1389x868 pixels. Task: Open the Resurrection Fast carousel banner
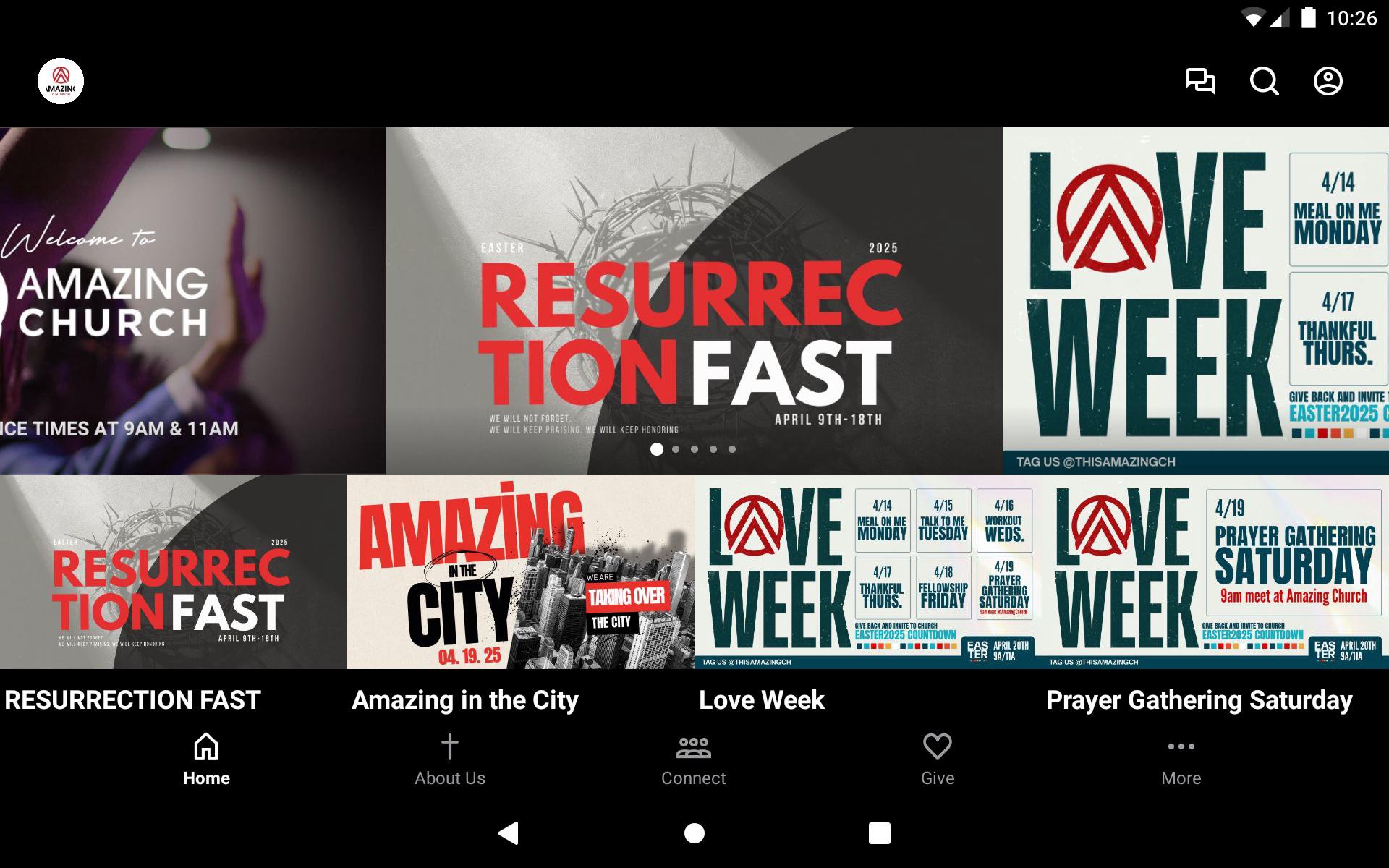(x=694, y=300)
